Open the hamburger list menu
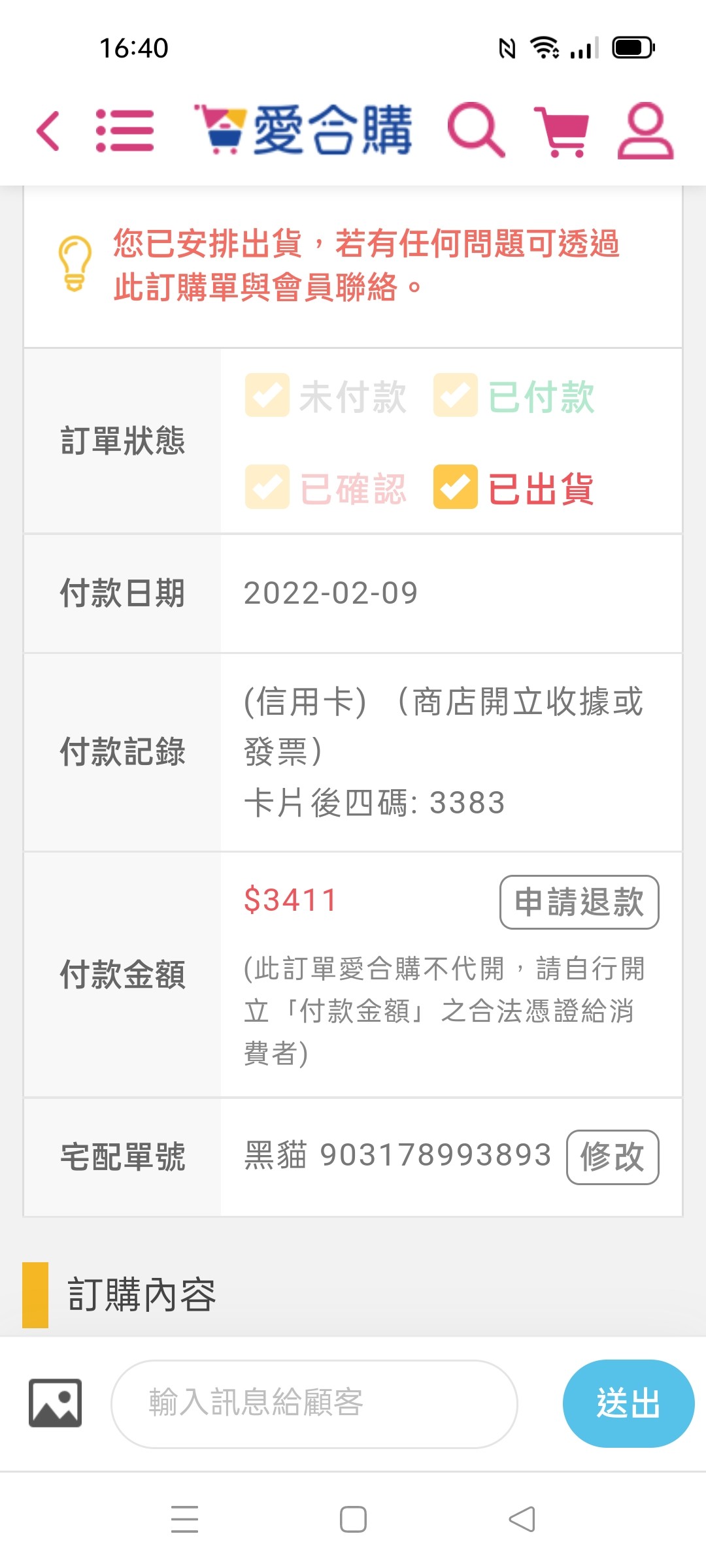Screen dimensions: 706x1568 125,131
